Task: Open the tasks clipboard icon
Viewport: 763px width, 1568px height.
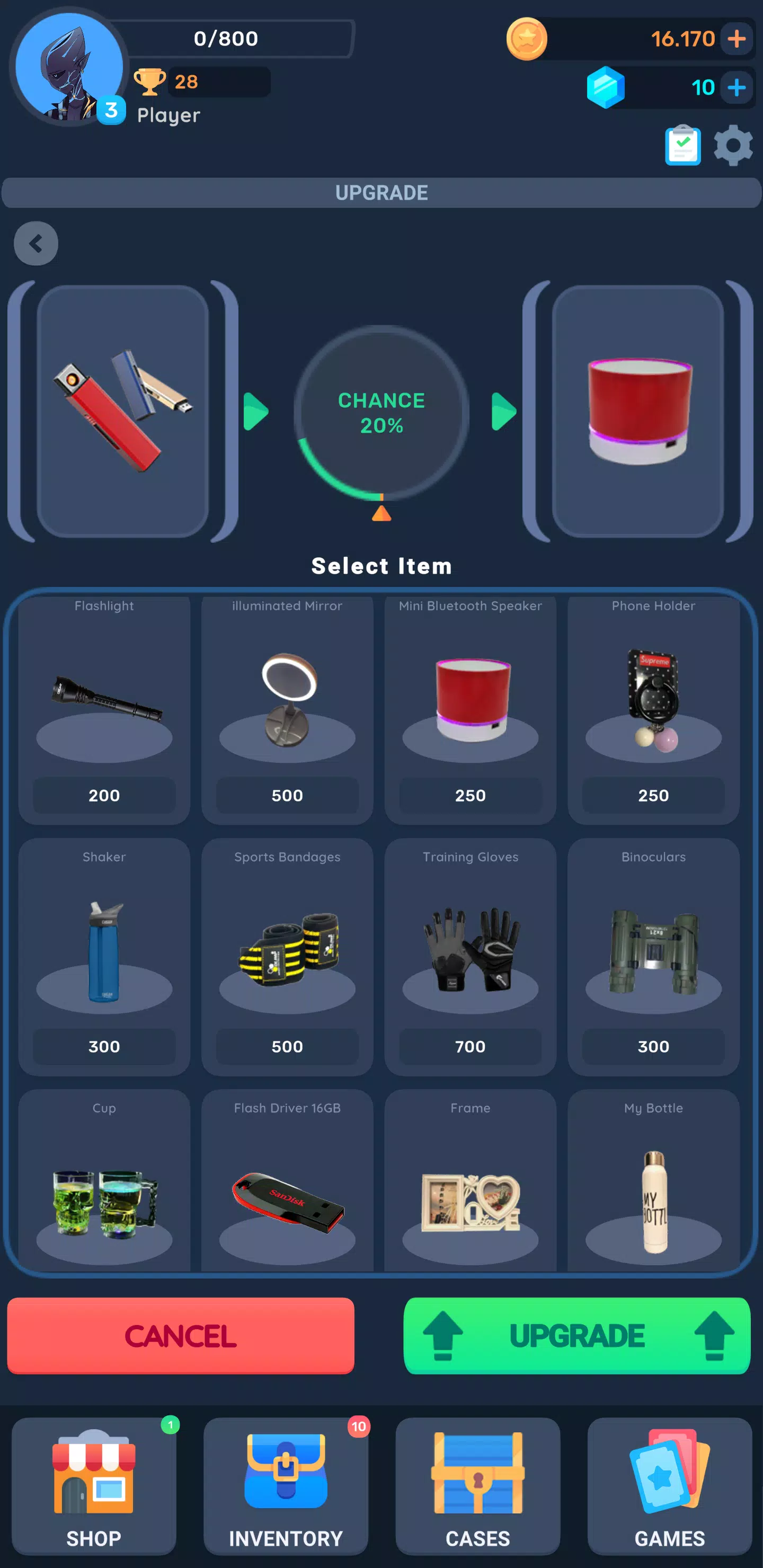Action: [x=682, y=146]
